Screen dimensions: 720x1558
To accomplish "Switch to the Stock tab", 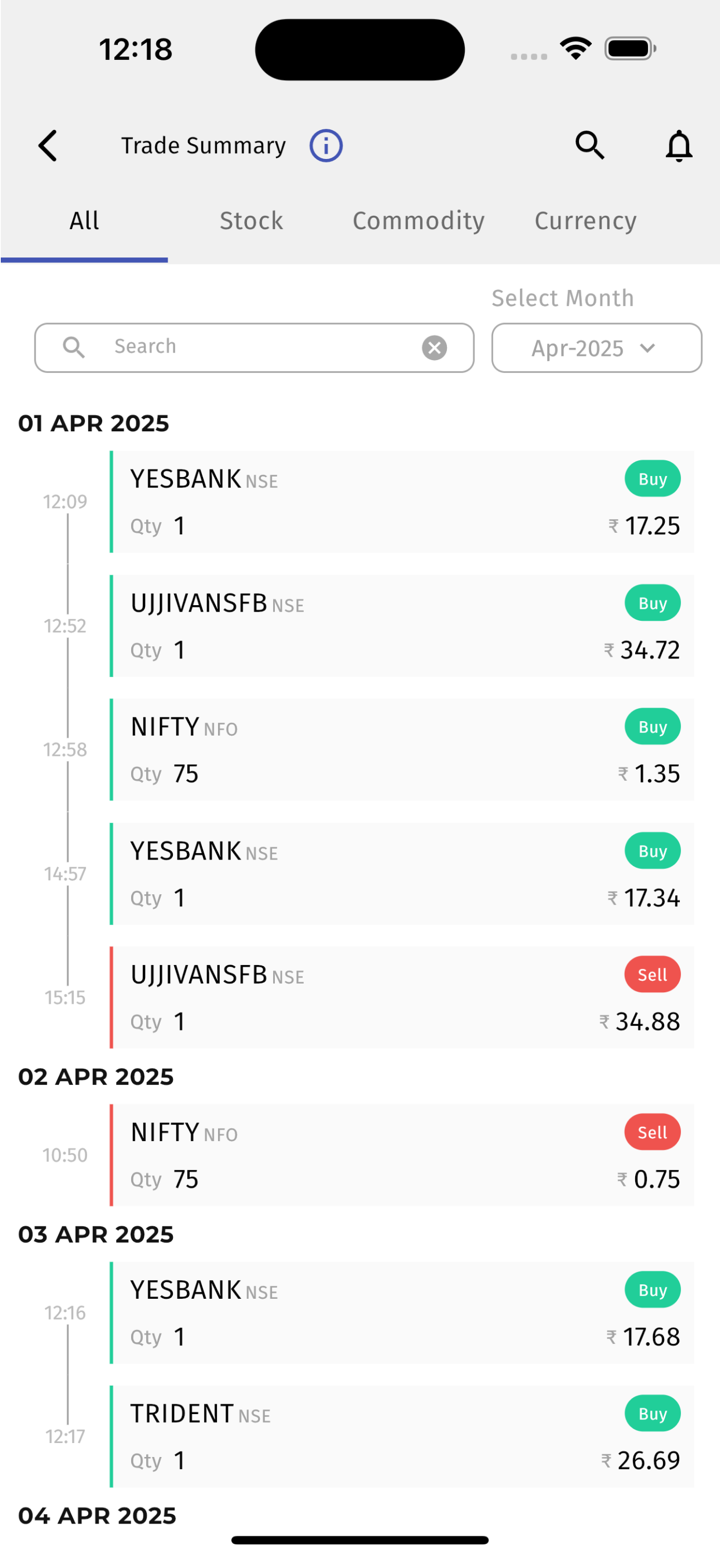I will click(251, 221).
